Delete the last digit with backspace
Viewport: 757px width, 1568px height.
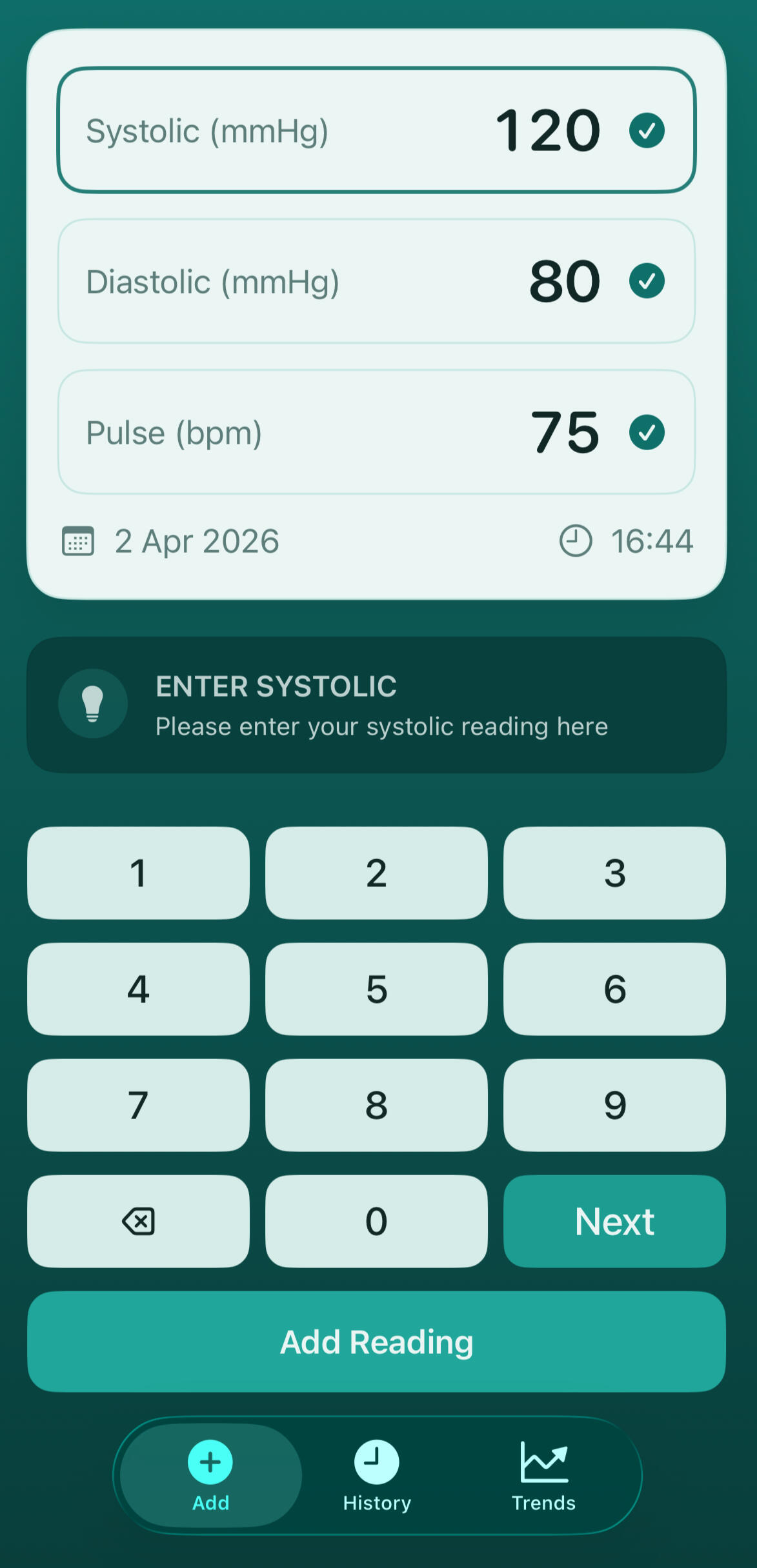[138, 1221]
